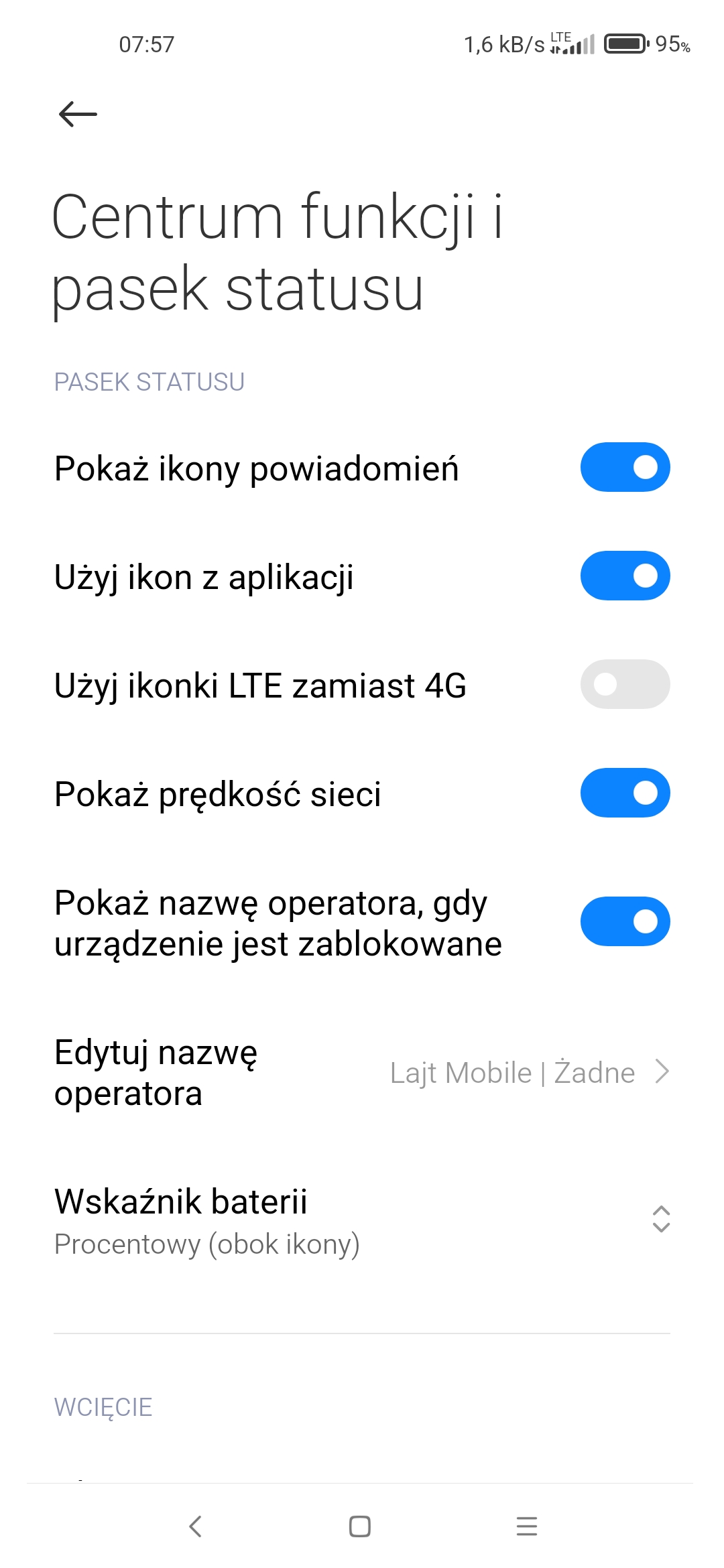Go back using the top arrow
Viewport: 724px width, 1568px height.
click(x=78, y=114)
